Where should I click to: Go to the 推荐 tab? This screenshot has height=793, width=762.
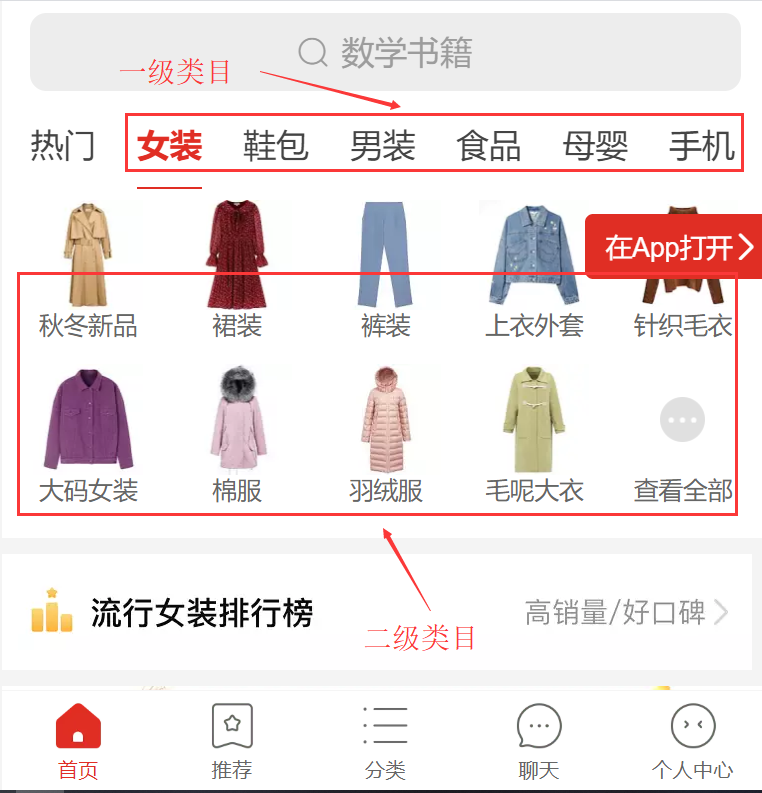point(231,742)
